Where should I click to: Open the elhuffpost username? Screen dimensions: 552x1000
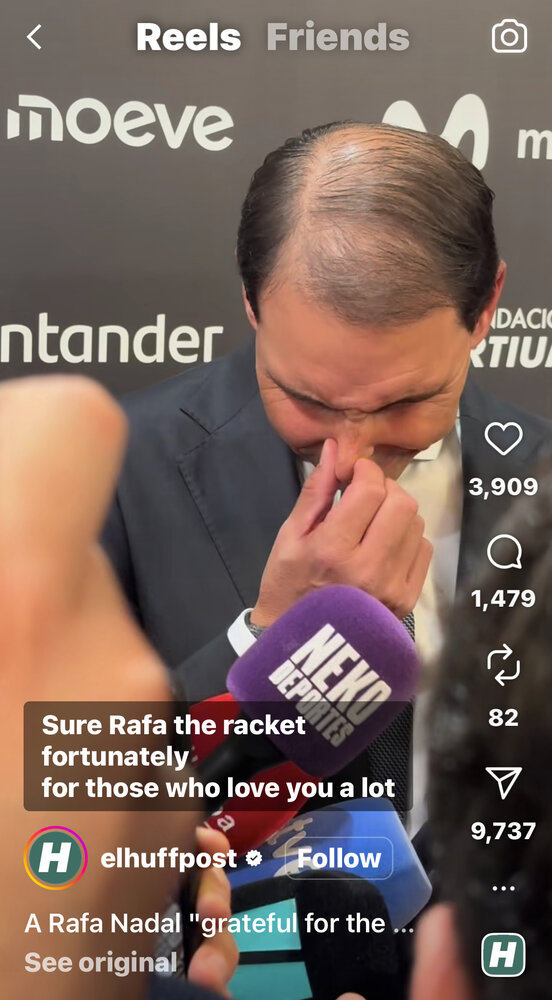pyautogui.click(x=169, y=858)
